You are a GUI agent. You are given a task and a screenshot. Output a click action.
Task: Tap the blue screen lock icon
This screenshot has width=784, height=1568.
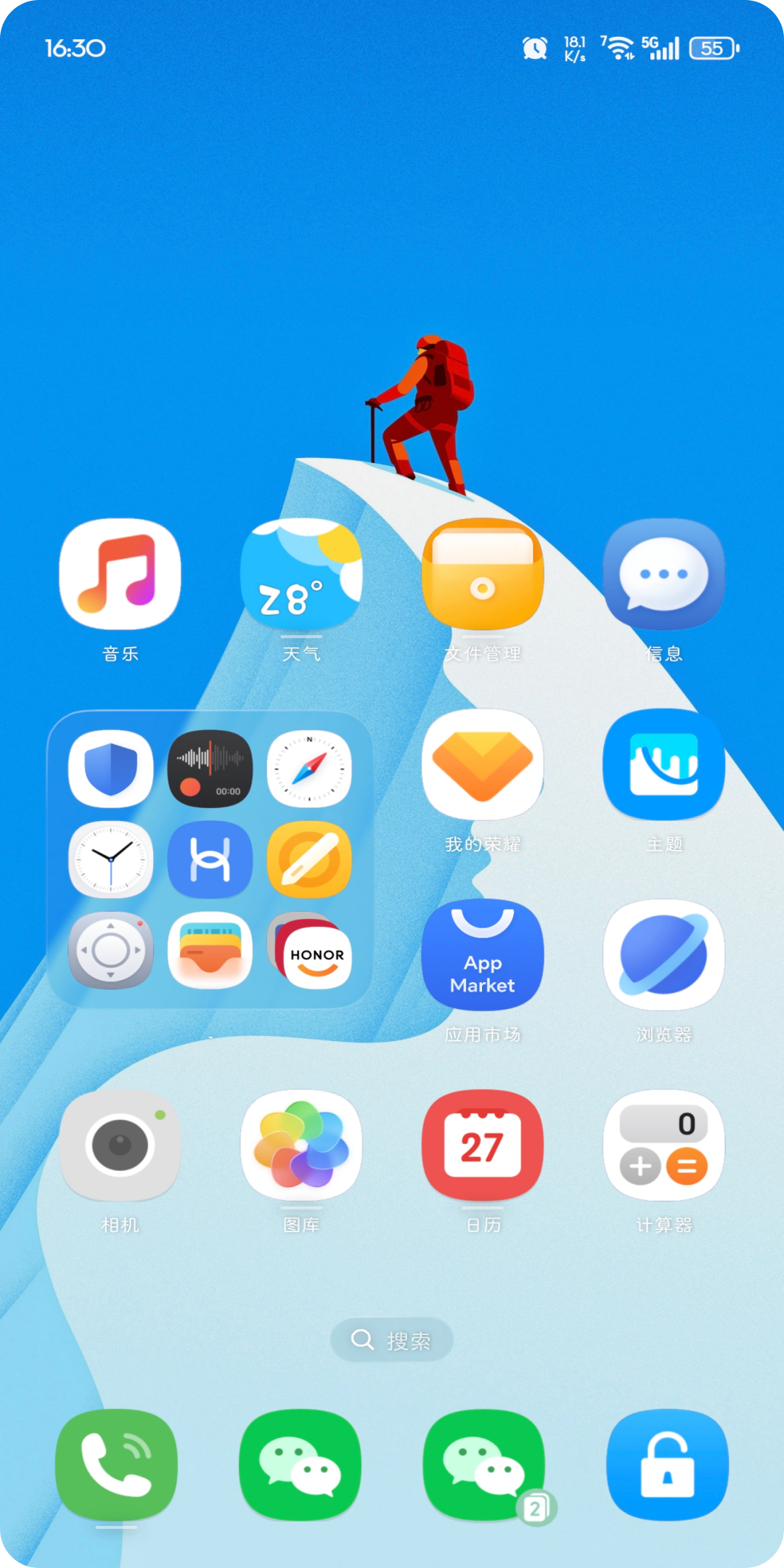(668, 1465)
